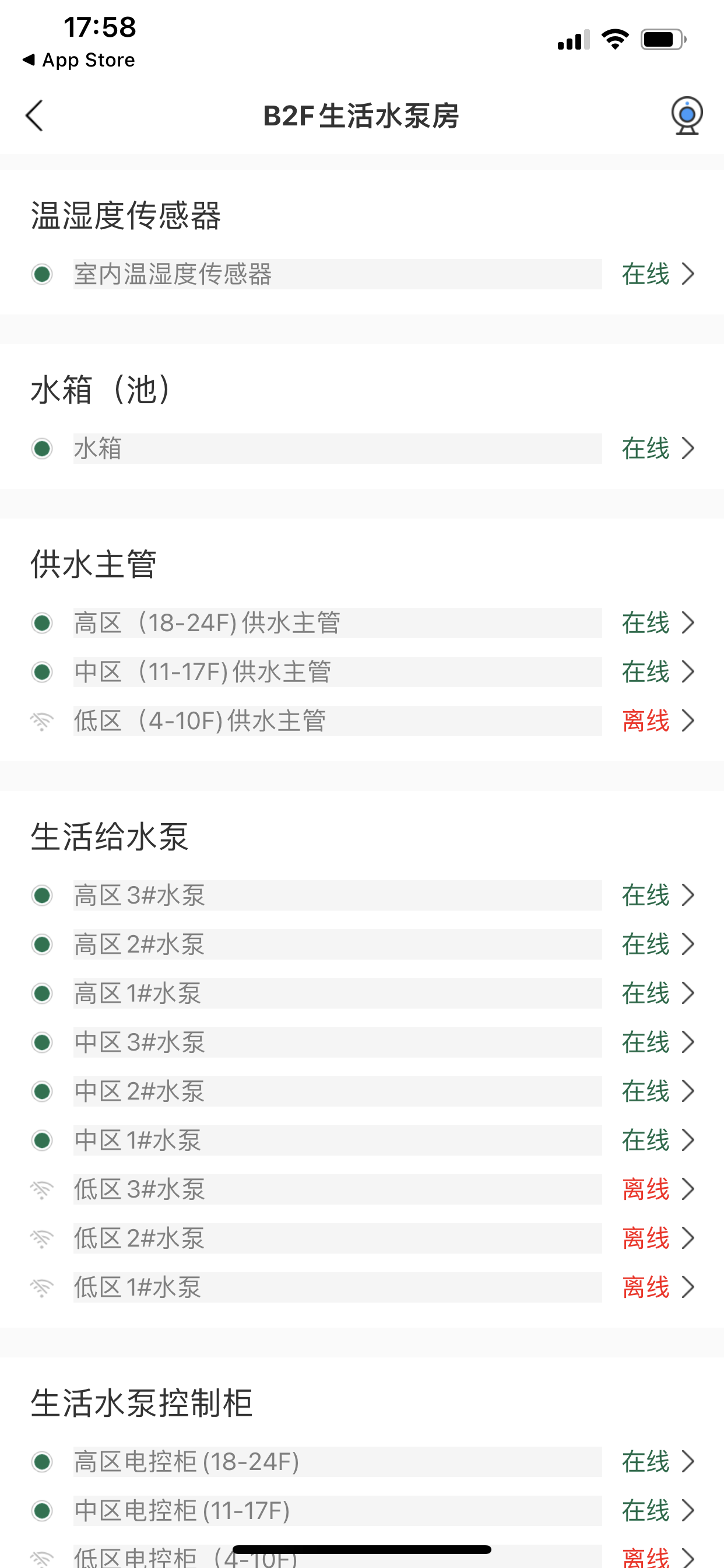Return to App Store
This screenshot has width=724, height=1568.
(79, 60)
